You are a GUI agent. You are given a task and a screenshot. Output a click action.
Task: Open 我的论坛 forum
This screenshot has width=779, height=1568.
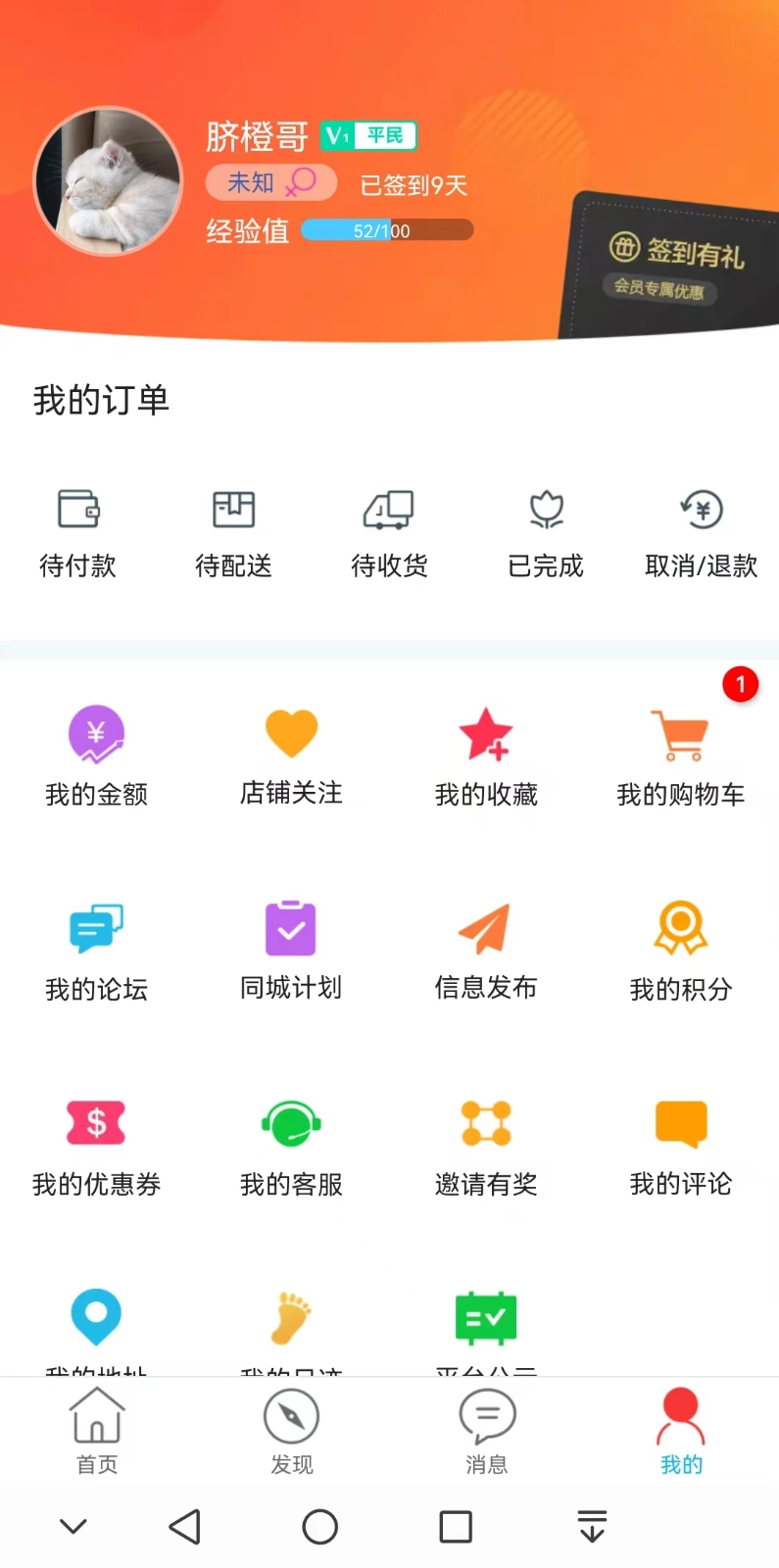pos(96,951)
